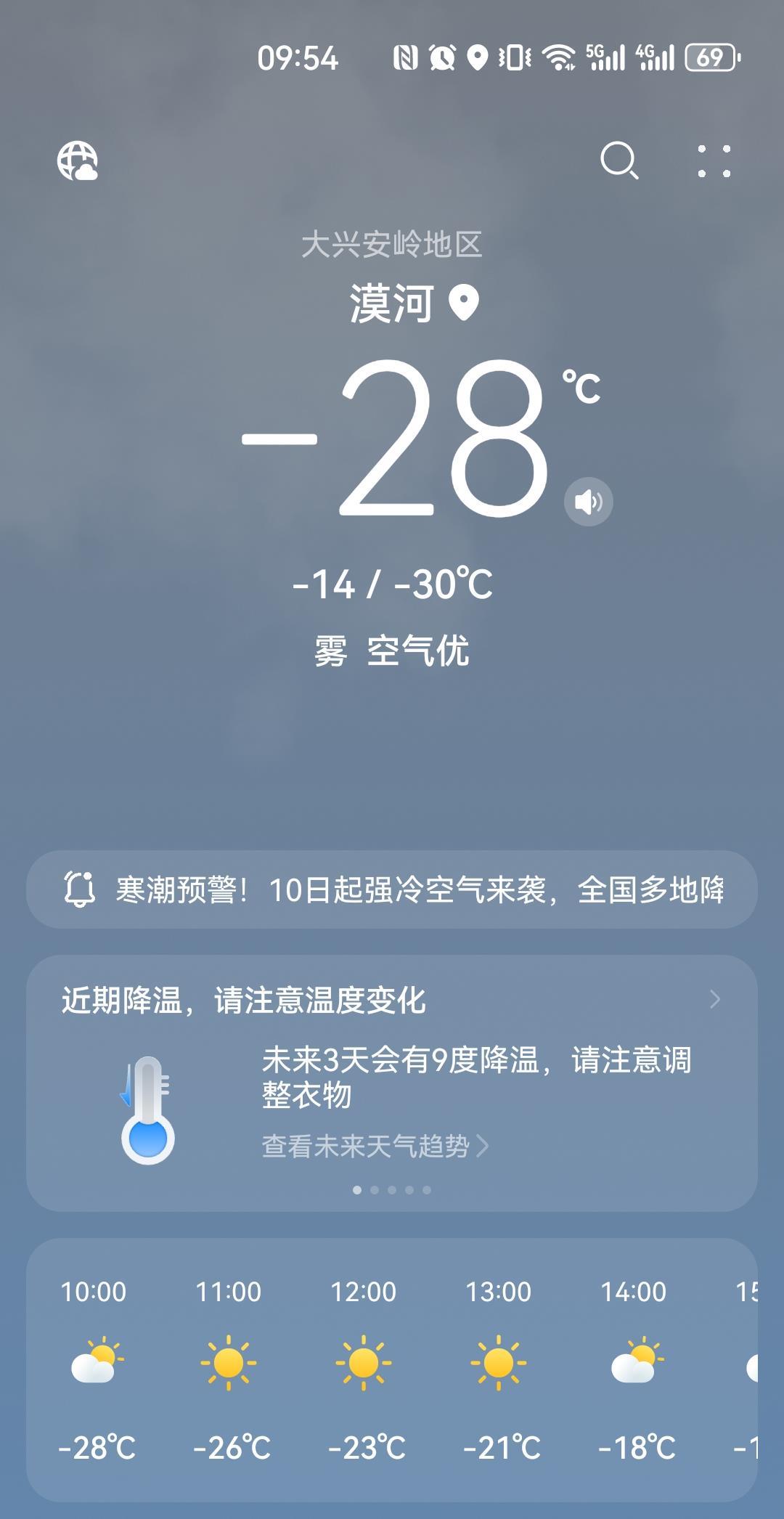Tap the 寒潮预警 warning banner

tap(392, 895)
